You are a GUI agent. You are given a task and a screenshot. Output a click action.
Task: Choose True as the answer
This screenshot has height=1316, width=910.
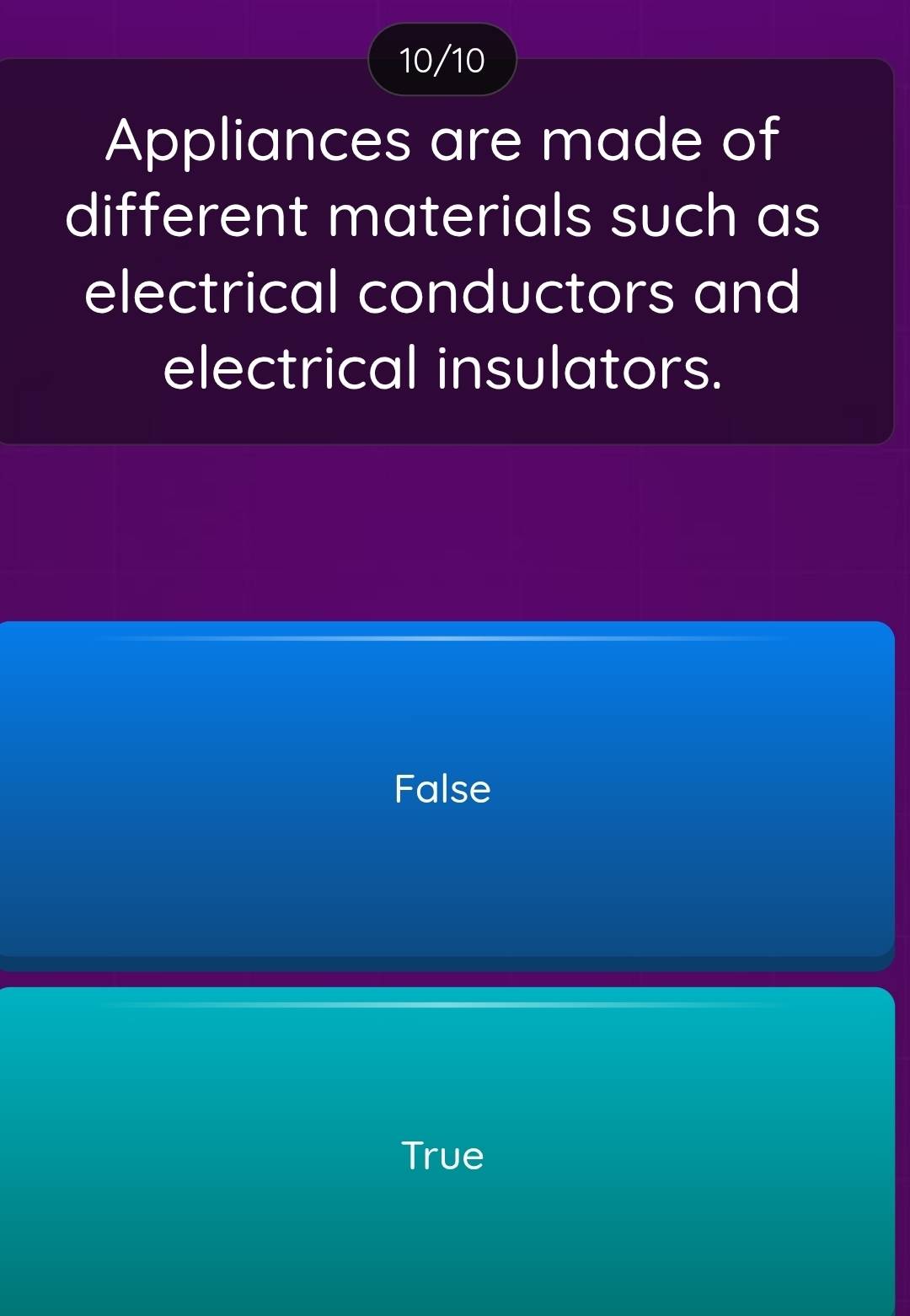click(443, 1153)
